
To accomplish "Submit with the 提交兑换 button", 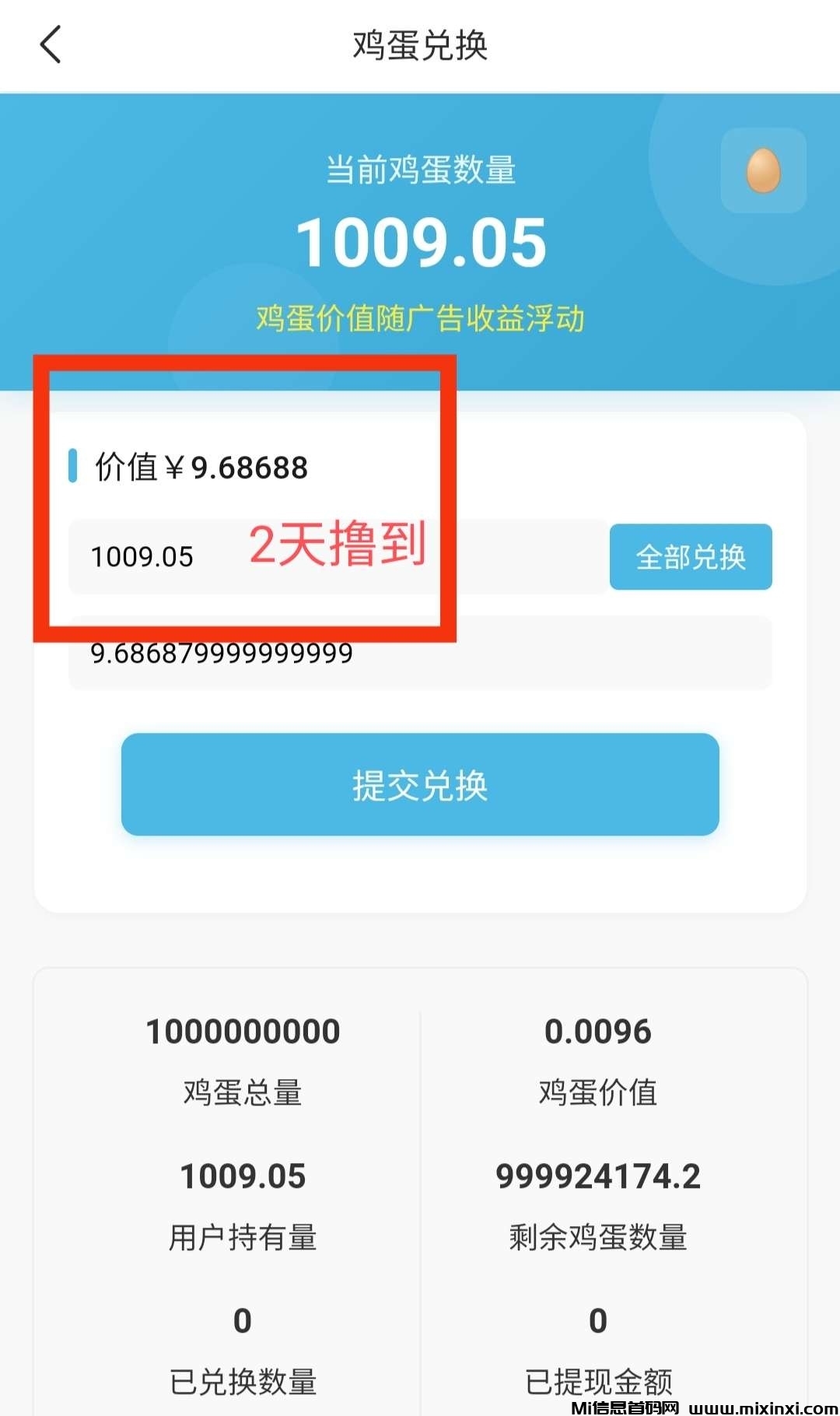I will tap(420, 784).
